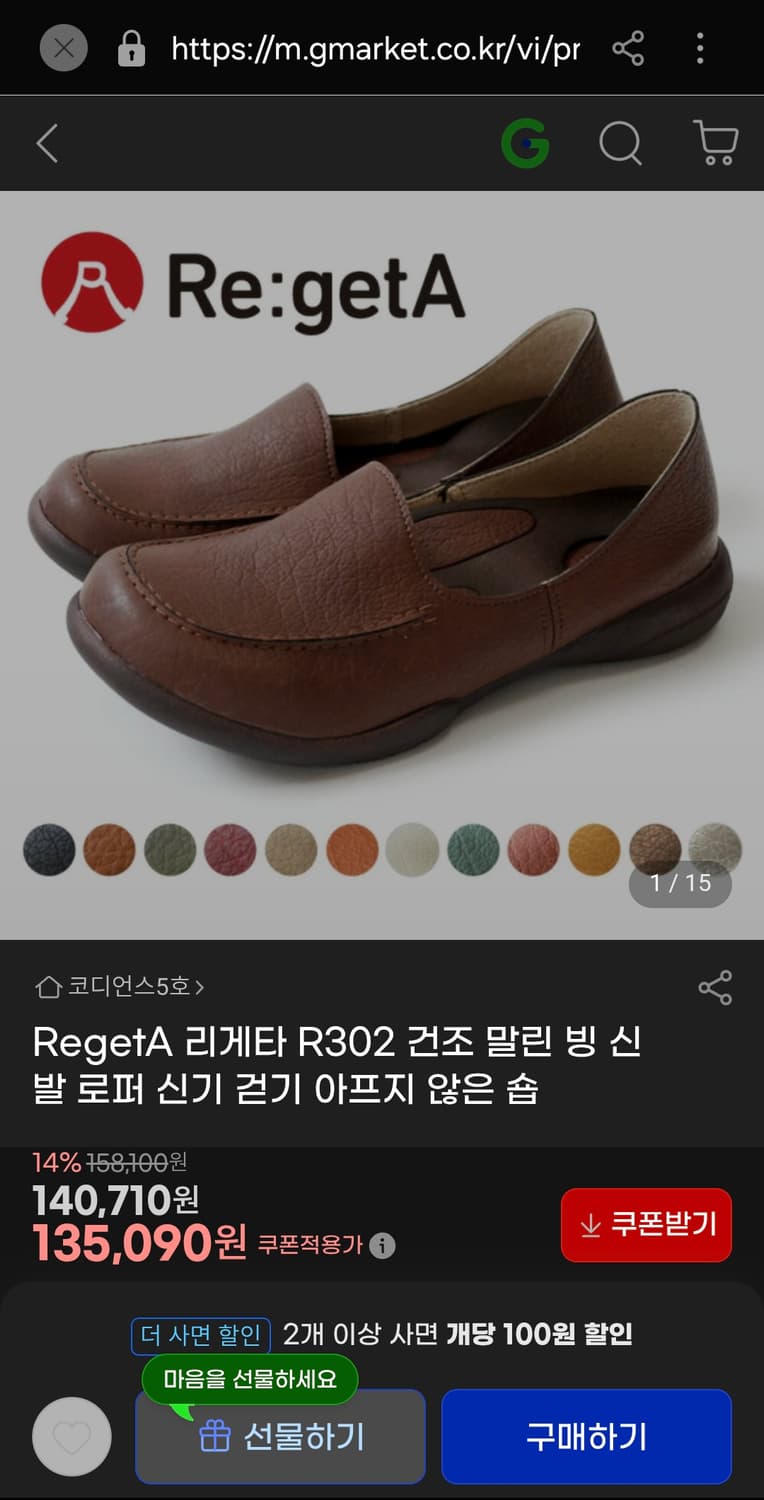The height and width of the screenshot is (1500, 764).
Task: Tap the info icon beside 쿠폰적용가
Action: (380, 1245)
